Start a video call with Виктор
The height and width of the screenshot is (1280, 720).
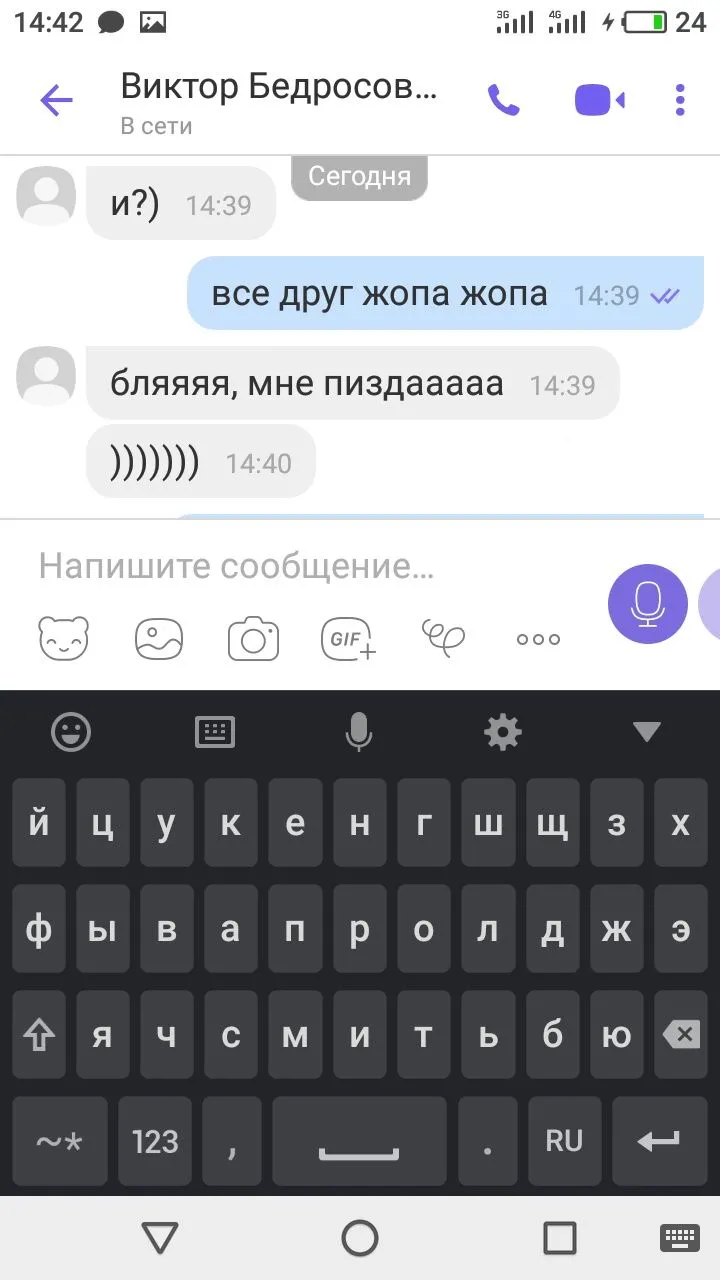click(599, 100)
